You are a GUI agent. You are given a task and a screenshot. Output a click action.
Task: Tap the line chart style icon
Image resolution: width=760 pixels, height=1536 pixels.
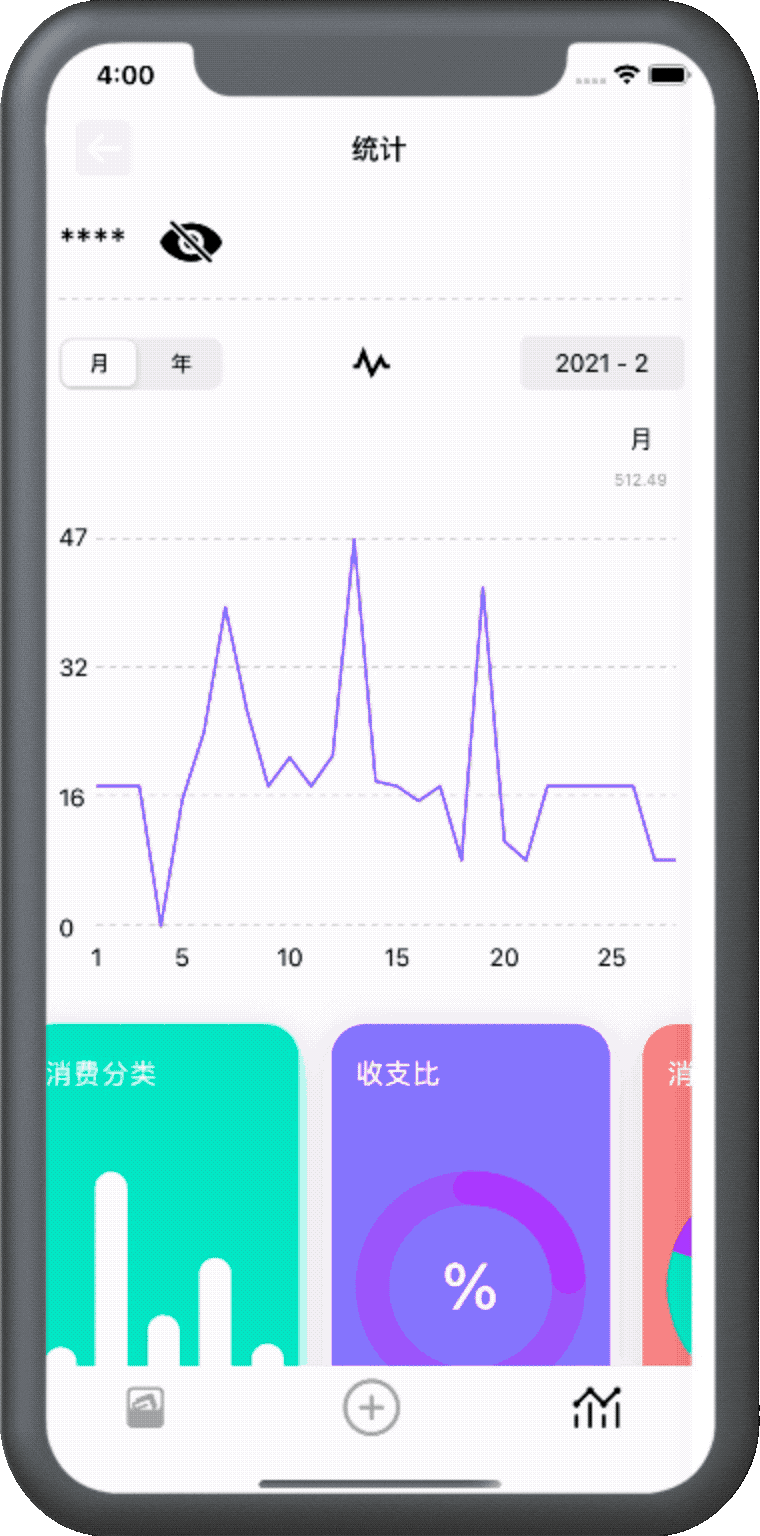pyautogui.click(x=371, y=363)
